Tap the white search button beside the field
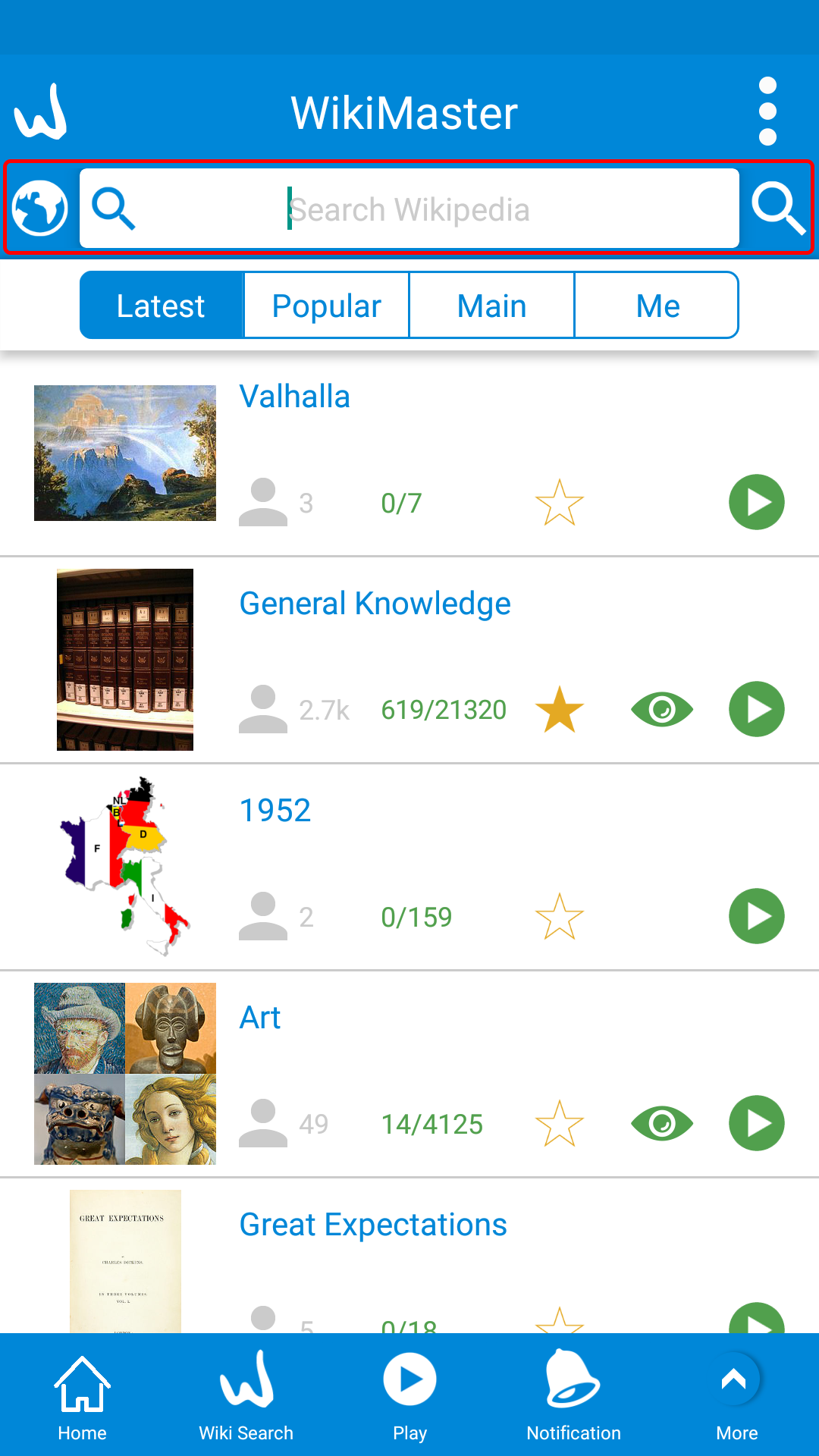The width and height of the screenshot is (819, 1456). 778,209
